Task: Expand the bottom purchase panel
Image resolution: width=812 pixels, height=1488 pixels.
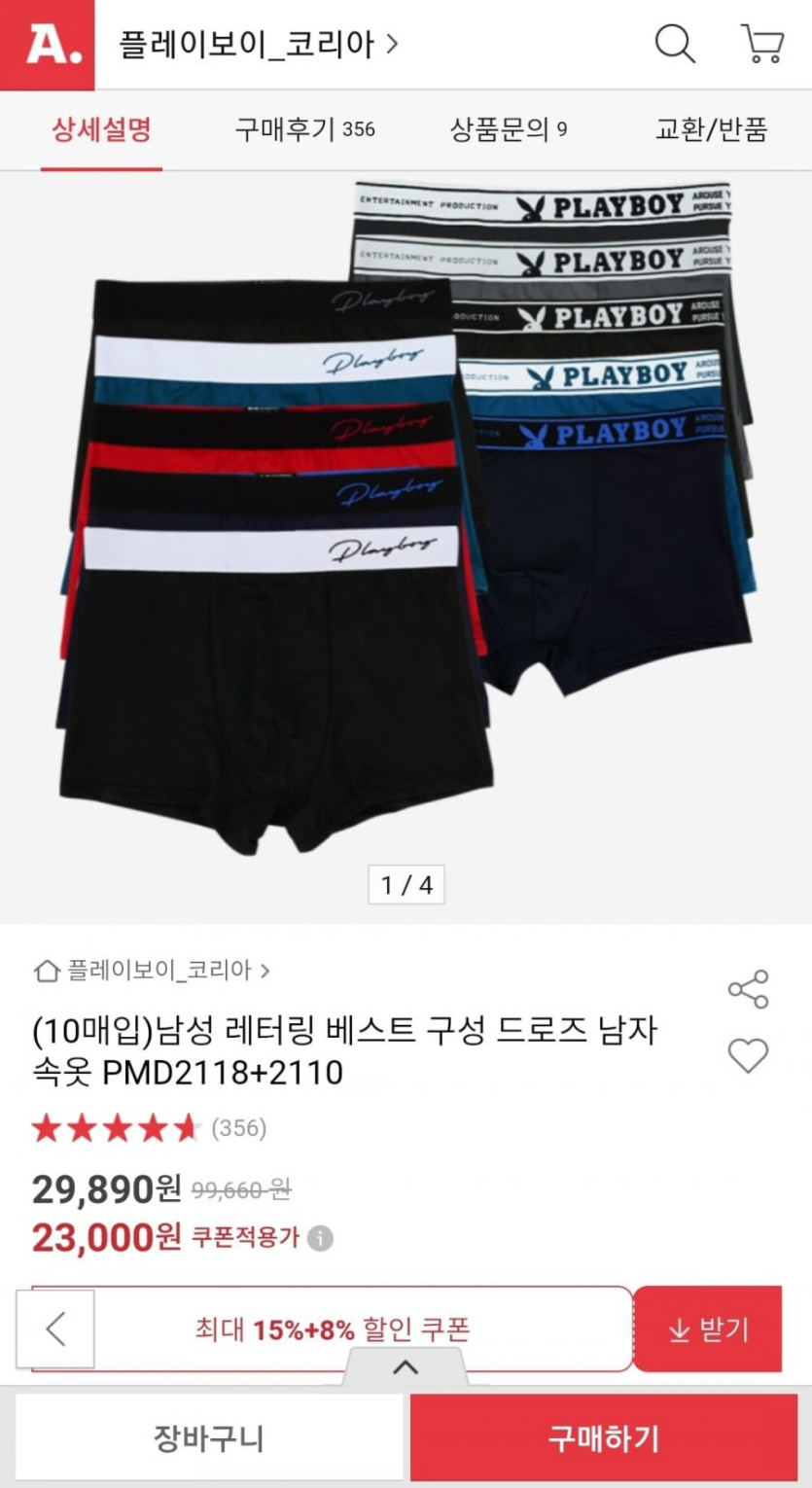Action: tap(406, 1367)
